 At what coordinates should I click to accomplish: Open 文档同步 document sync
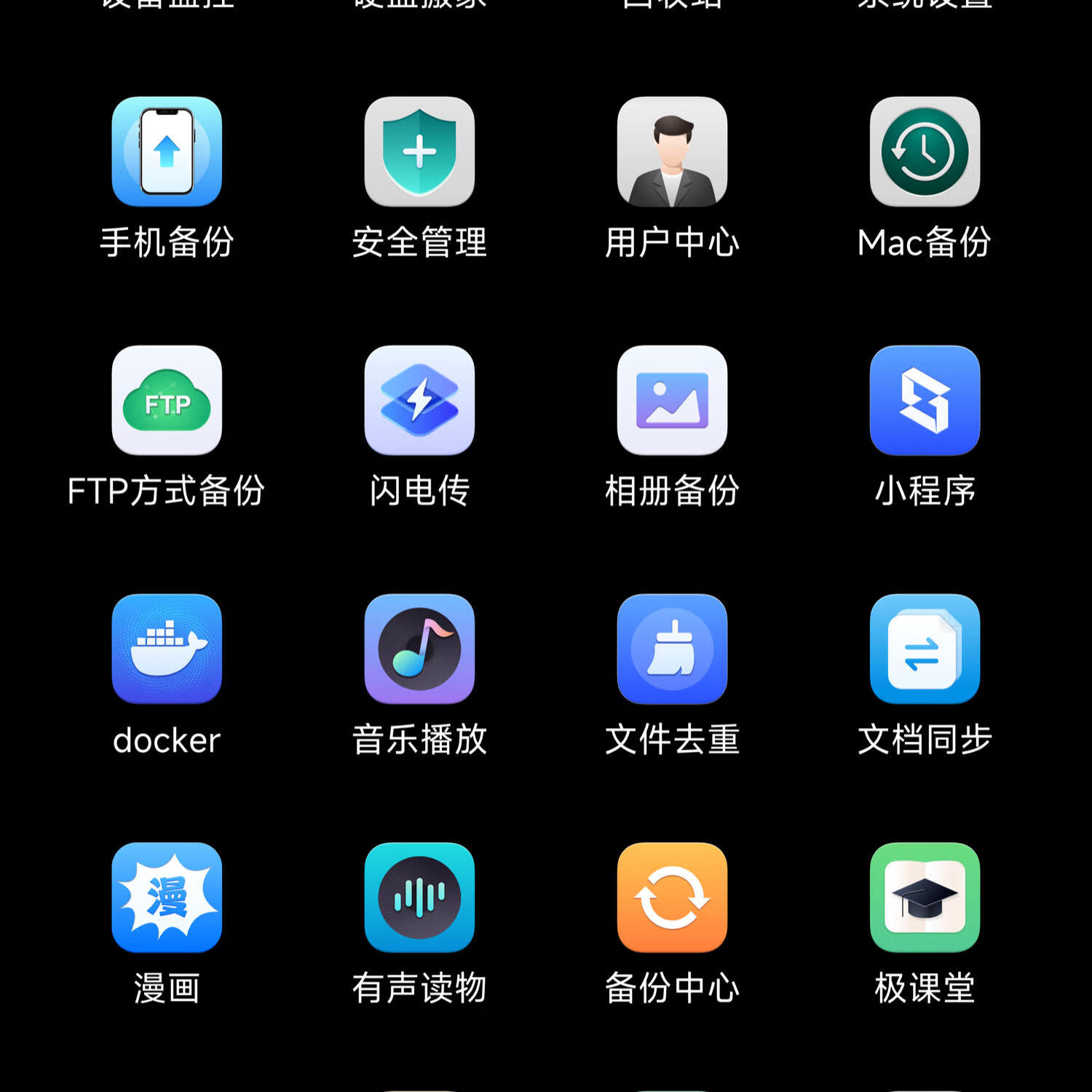925,649
